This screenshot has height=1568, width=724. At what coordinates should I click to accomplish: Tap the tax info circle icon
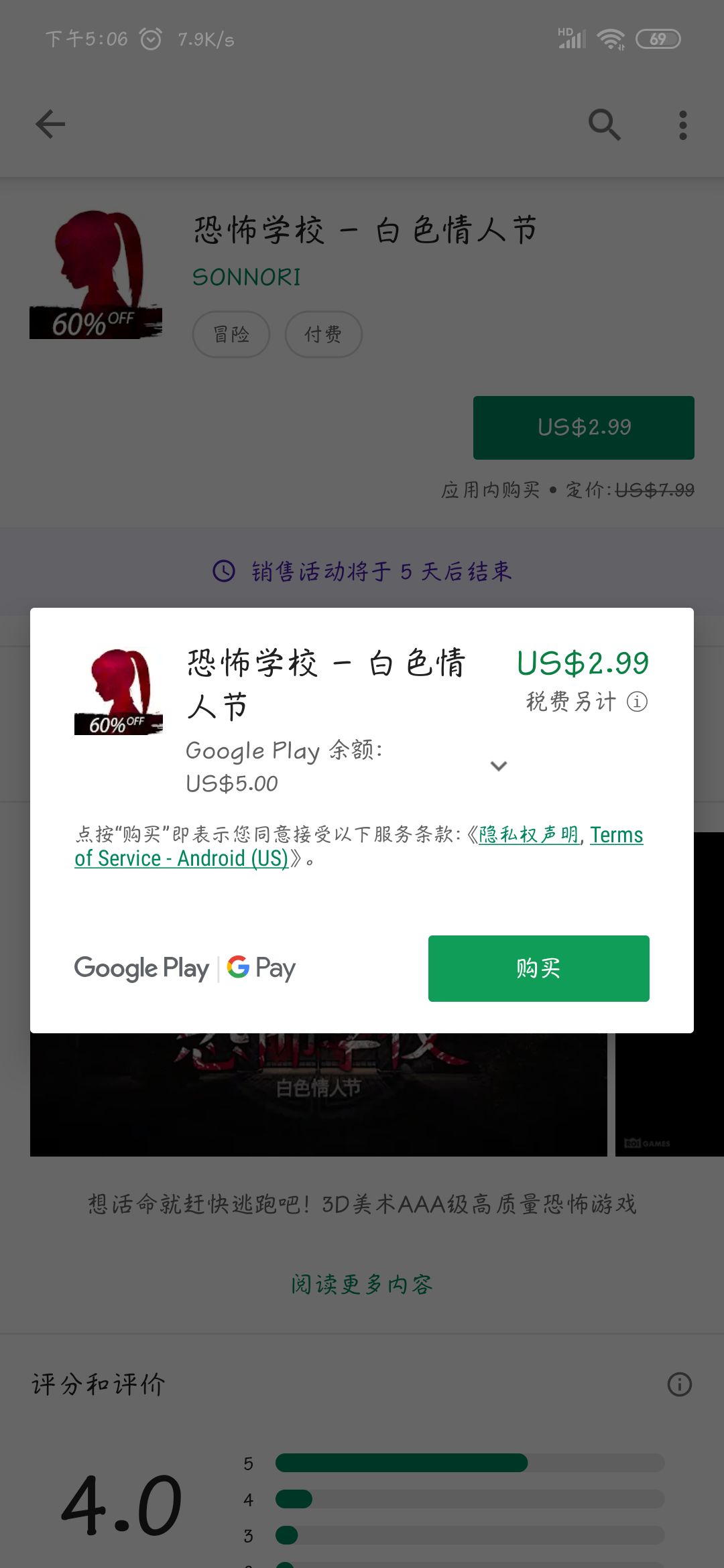click(x=637, y=702)
